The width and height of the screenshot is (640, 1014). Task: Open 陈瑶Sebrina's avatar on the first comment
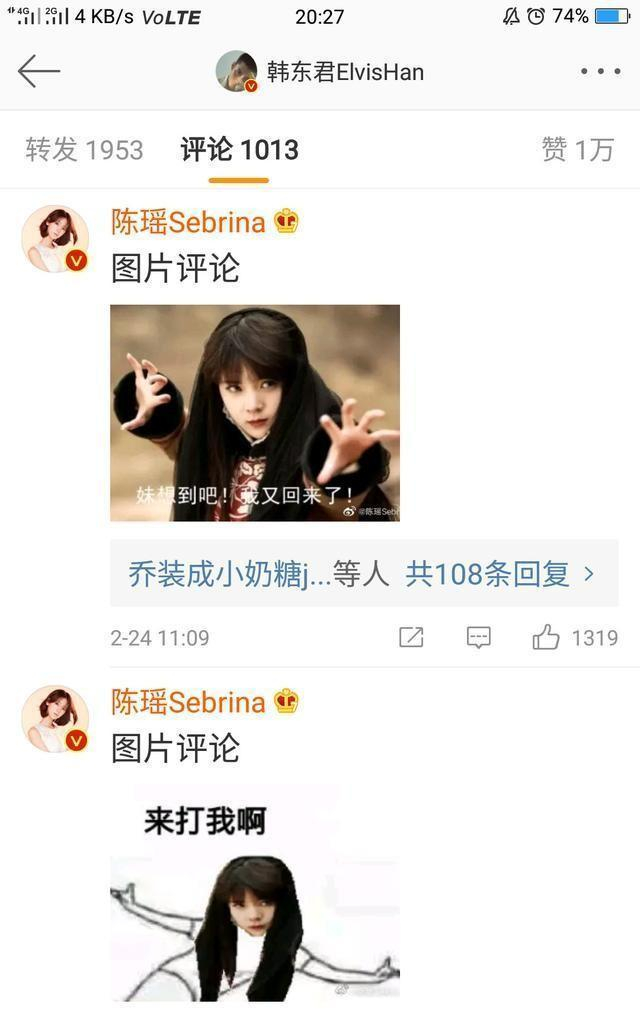pyautogui.click(x=55, y=239)
